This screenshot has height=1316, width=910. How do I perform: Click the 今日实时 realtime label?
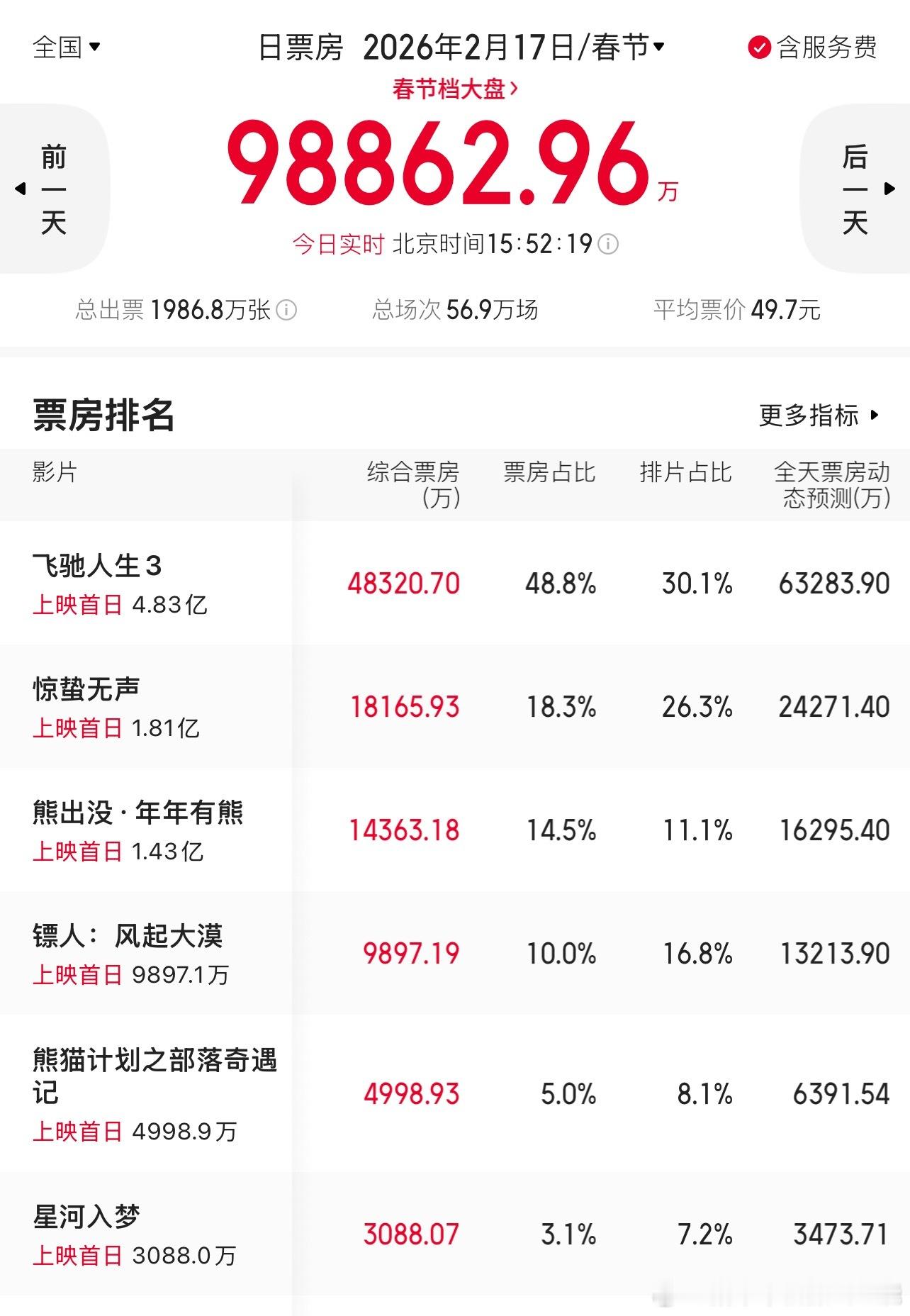[x=339, y=244]
